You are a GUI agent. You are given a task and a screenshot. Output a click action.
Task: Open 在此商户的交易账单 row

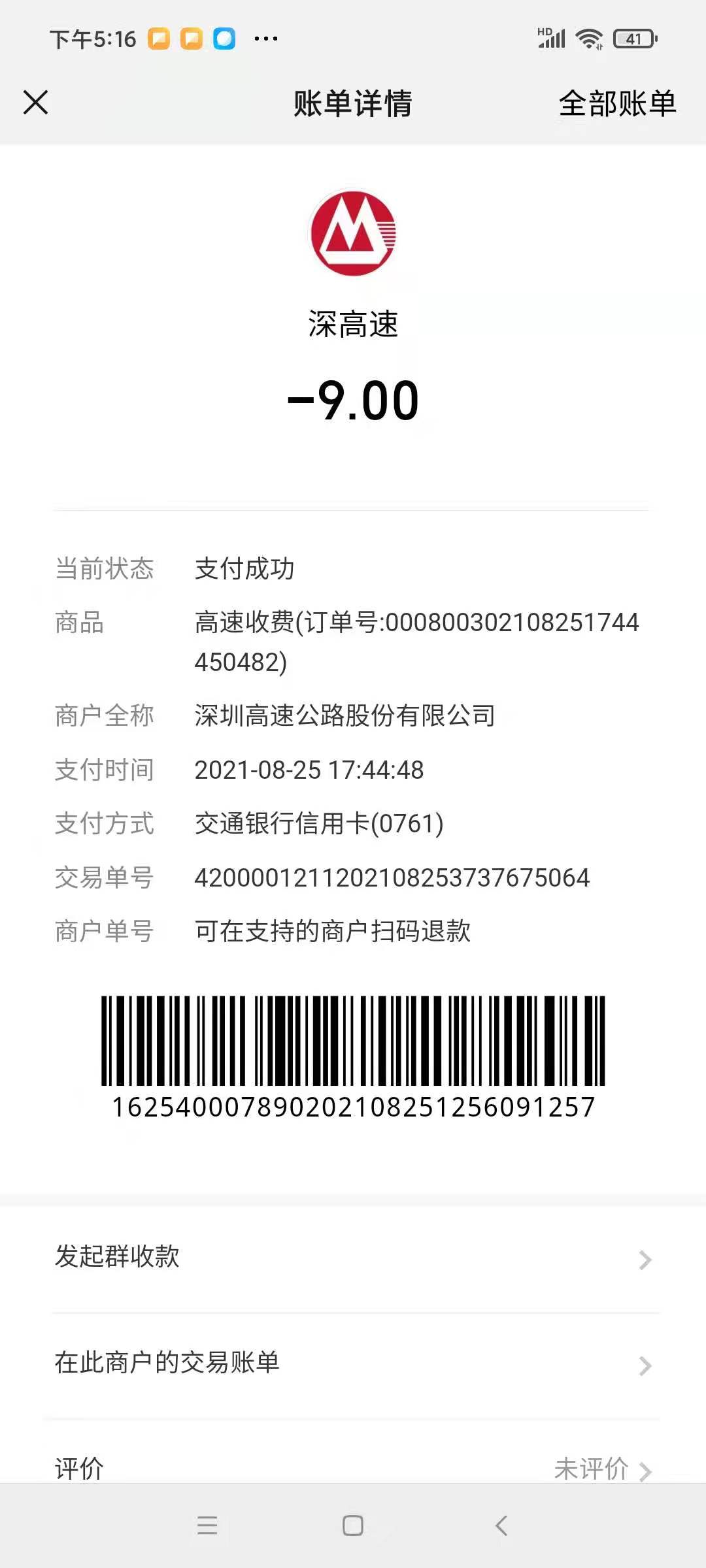pyautogui.click(x=353, y=1365)
